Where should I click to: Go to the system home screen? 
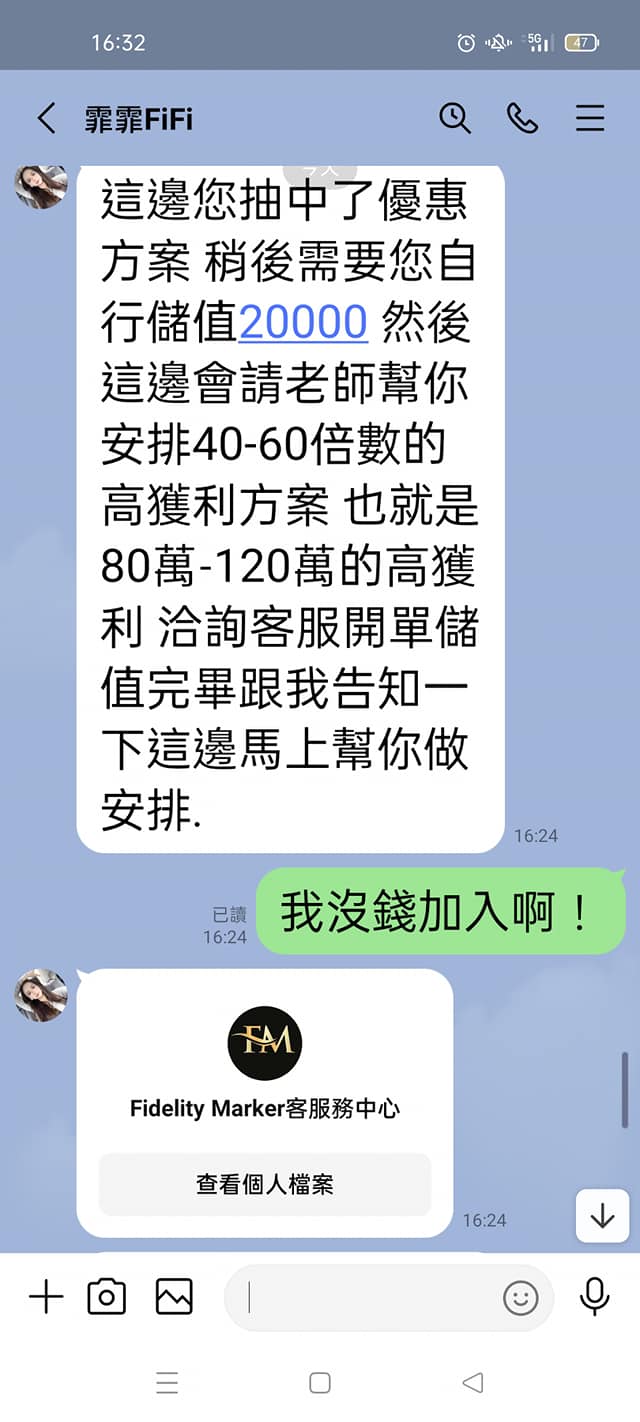click(x=320, y=1383)
